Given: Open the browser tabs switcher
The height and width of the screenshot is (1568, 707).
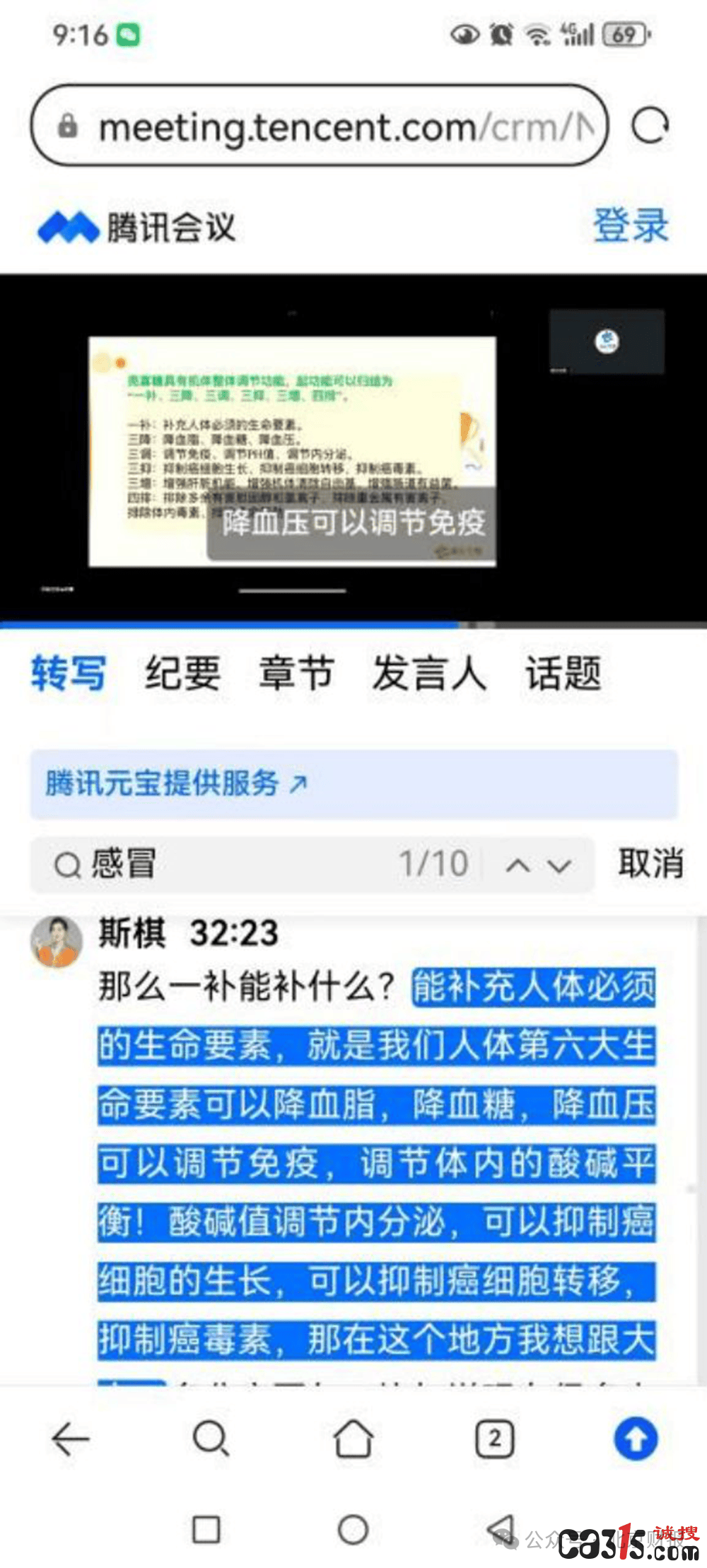Looking at the screenshot, I should 494,1439.
